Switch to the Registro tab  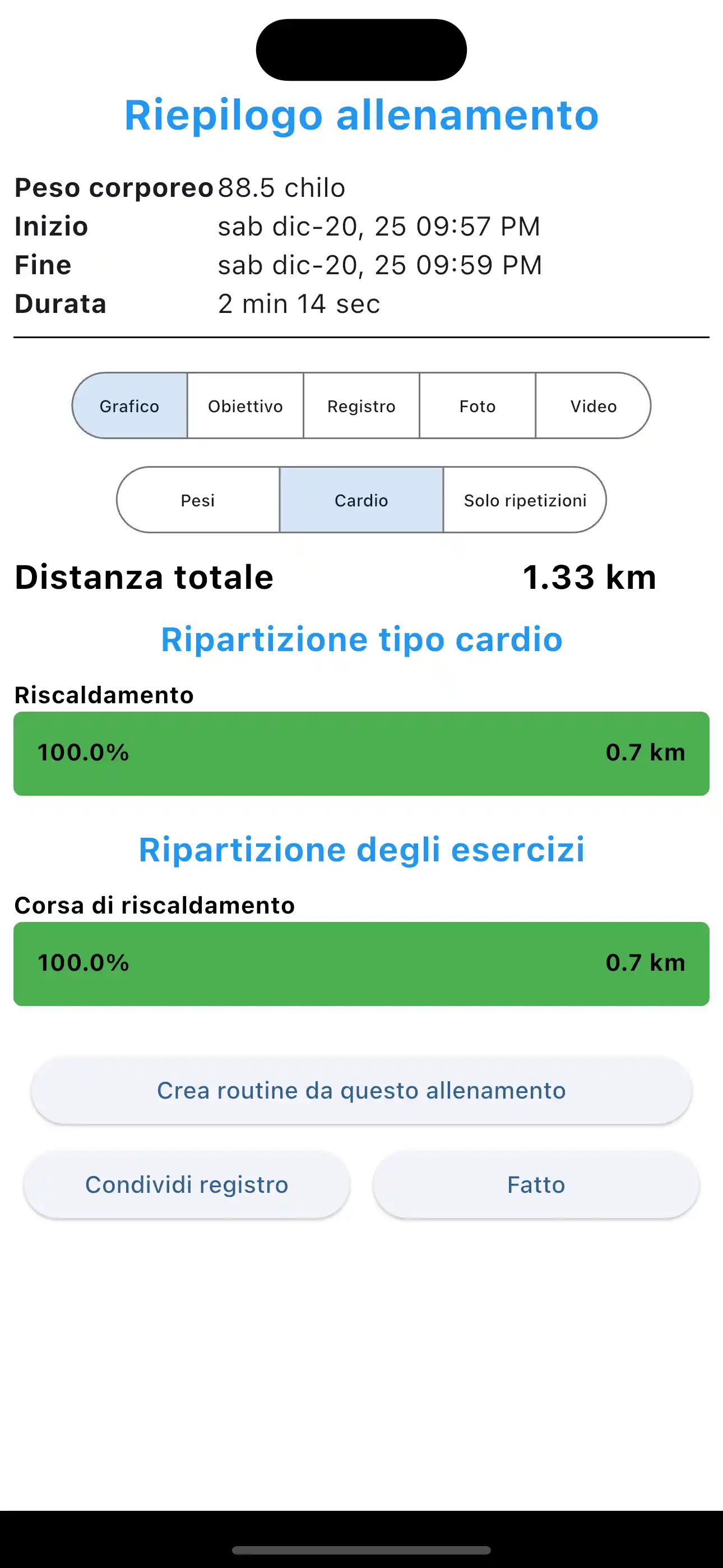pos(361,405)
